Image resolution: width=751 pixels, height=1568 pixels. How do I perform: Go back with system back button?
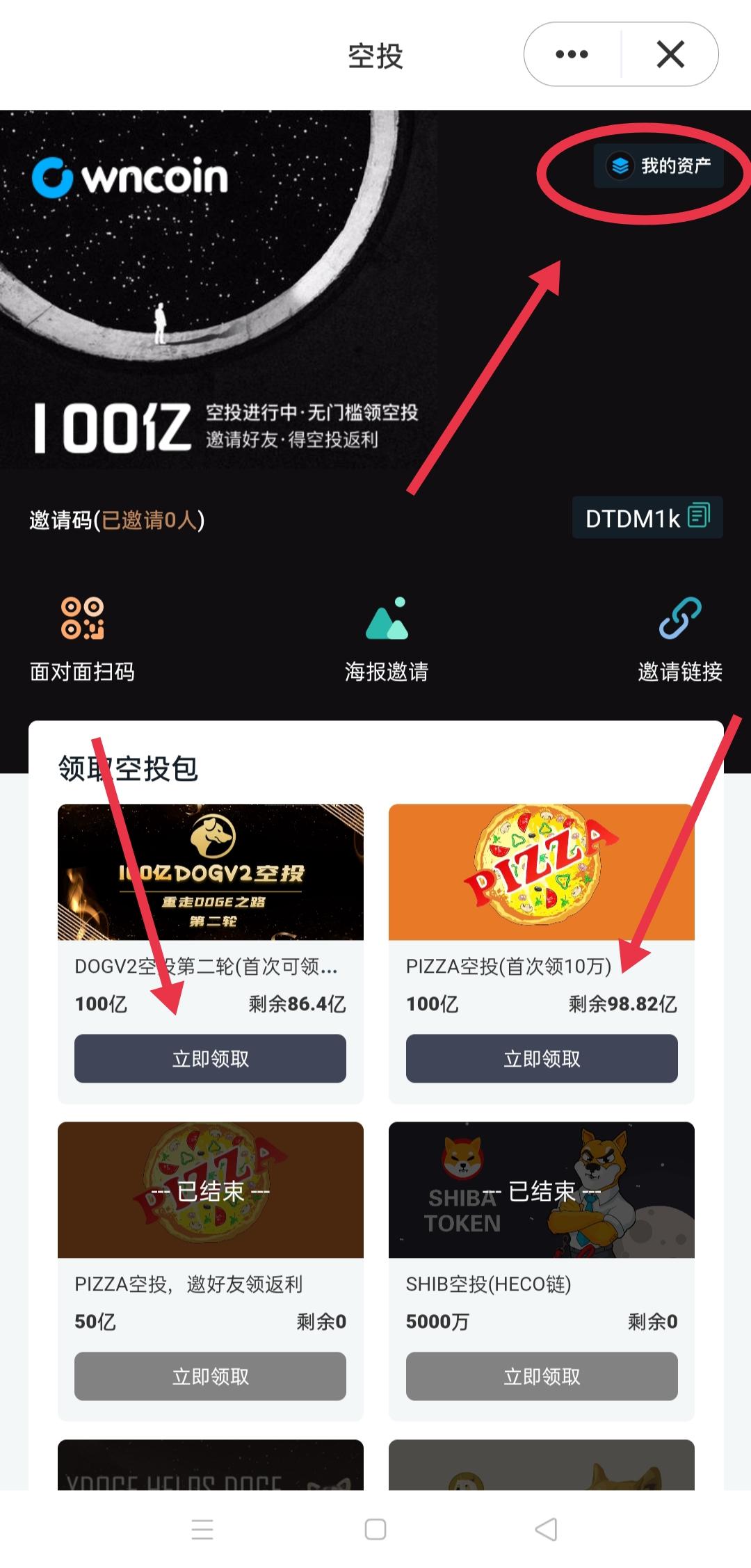(x=547, y=1529)
